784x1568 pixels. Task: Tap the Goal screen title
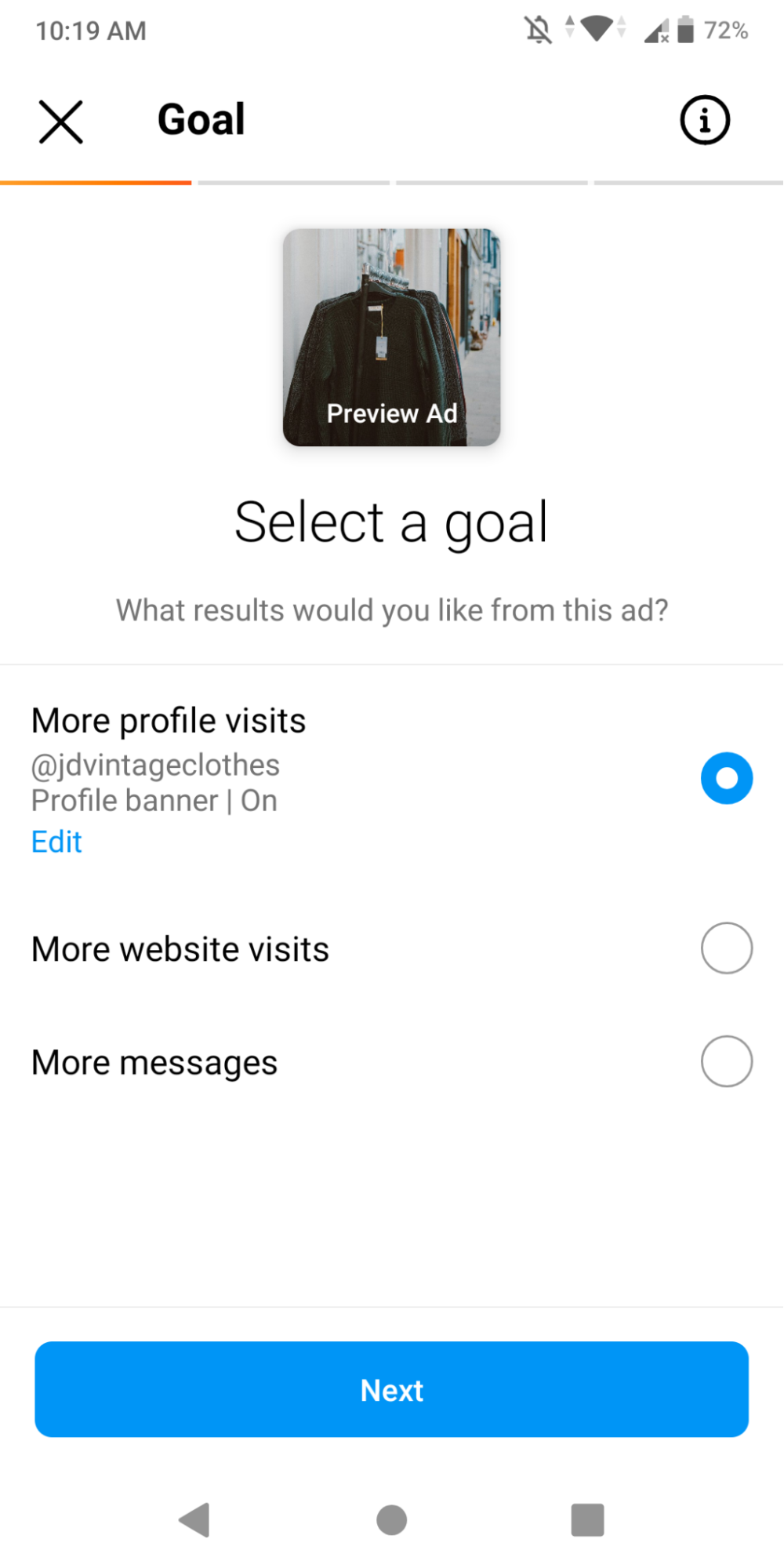pos(201,118)
